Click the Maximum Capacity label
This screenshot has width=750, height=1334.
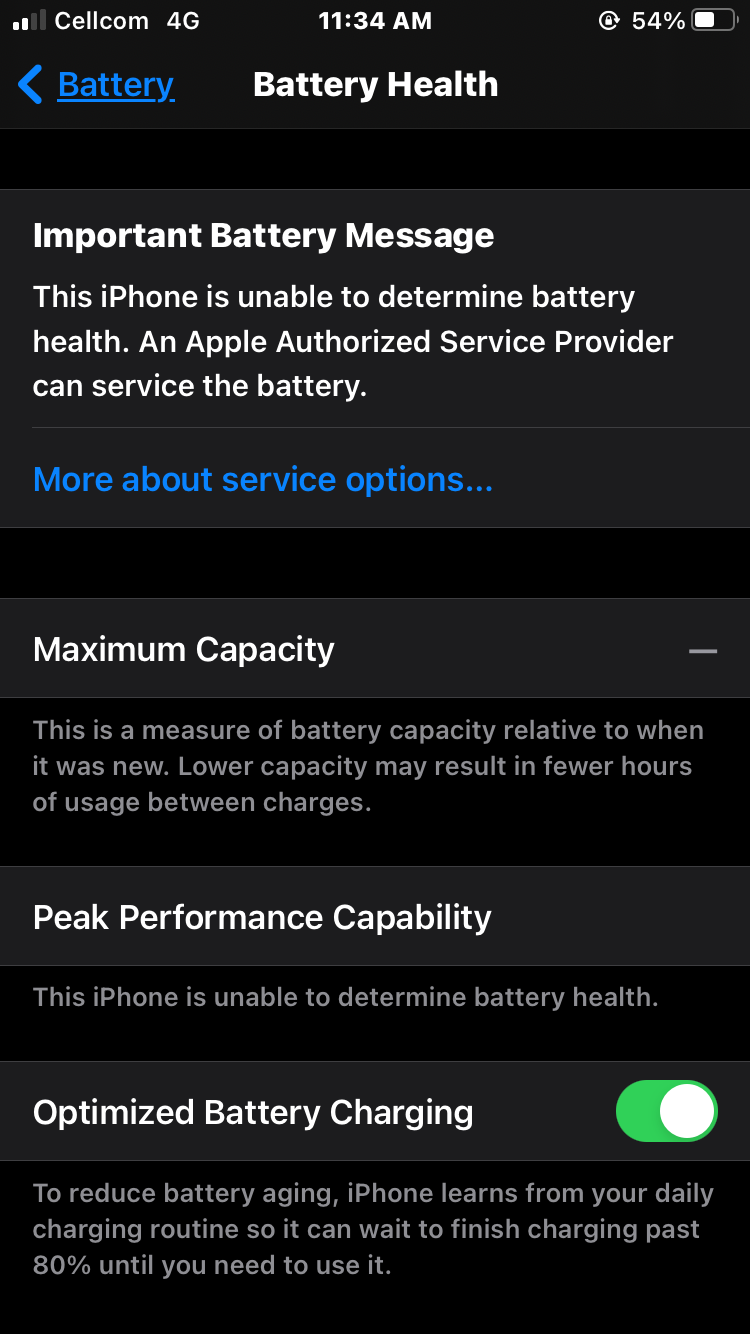pos(184,649)
